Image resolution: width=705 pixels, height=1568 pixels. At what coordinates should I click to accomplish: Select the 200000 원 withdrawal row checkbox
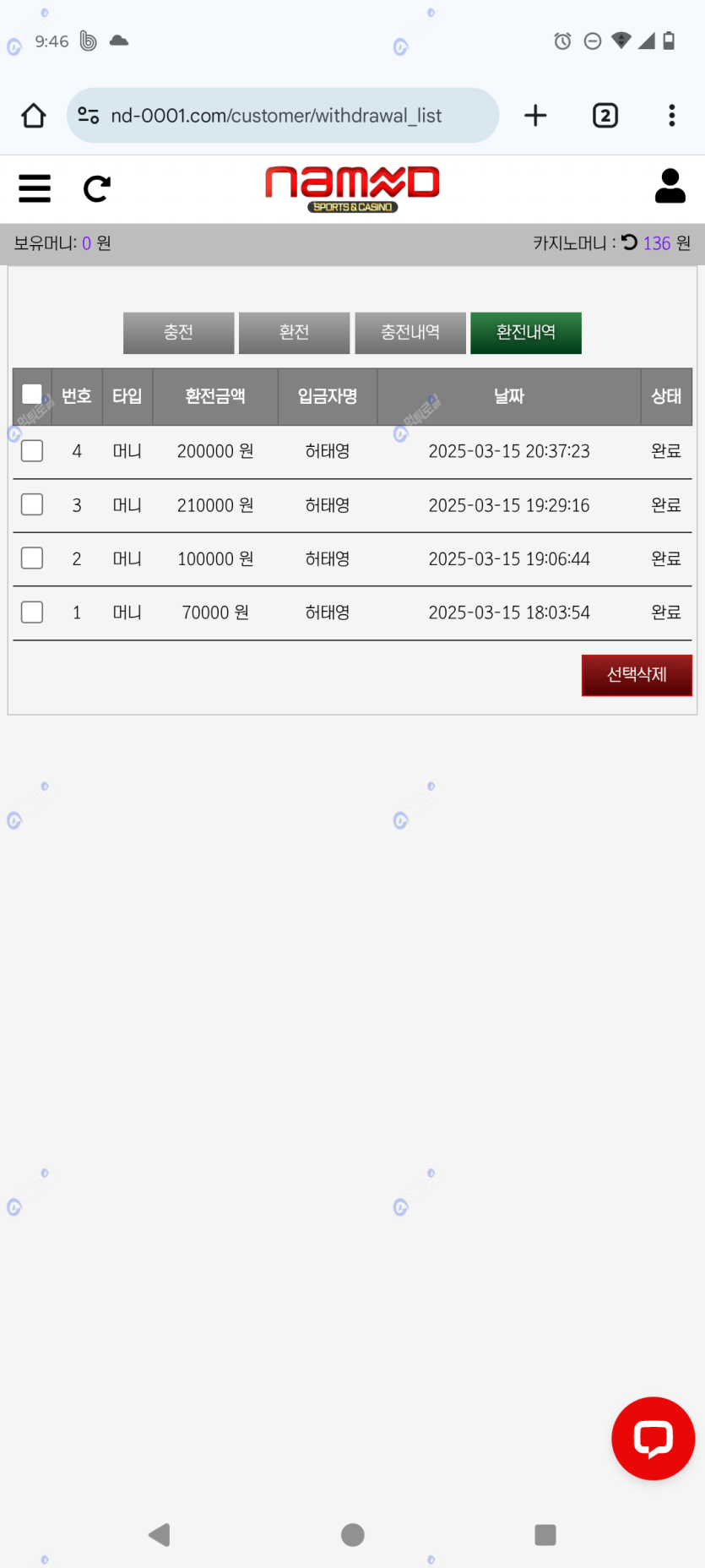[x=32, y=451]
